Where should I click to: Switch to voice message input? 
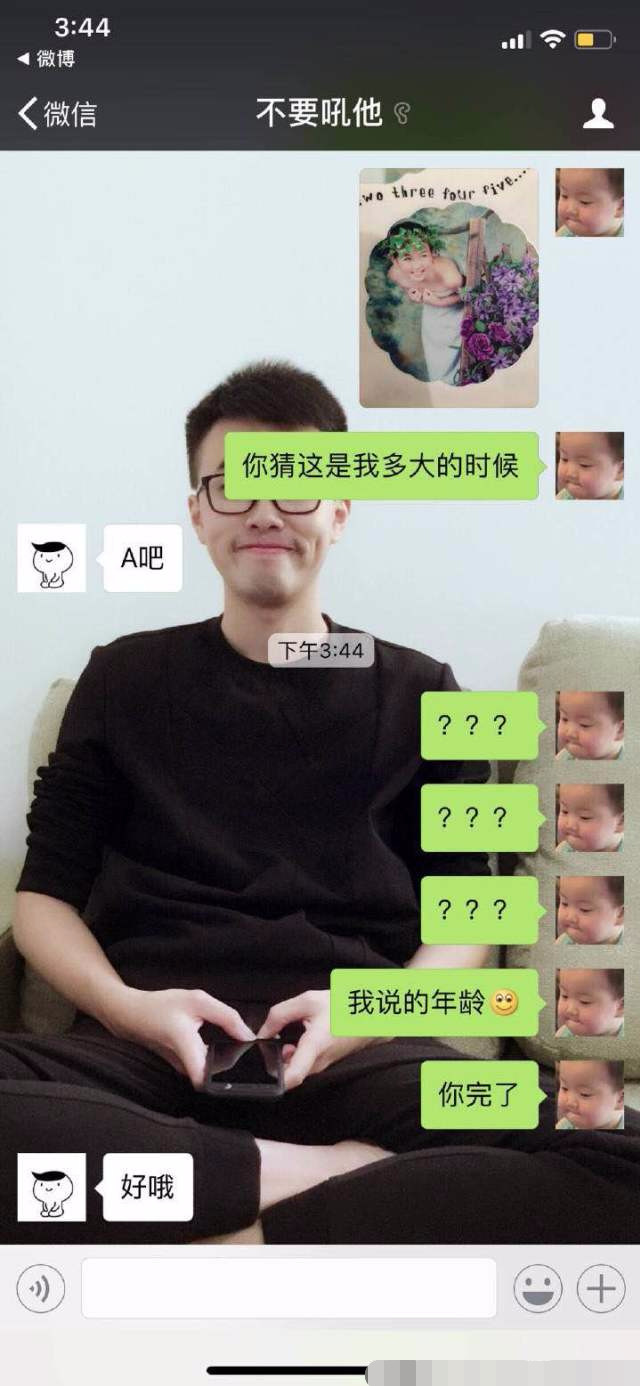tap(41, 1290)
